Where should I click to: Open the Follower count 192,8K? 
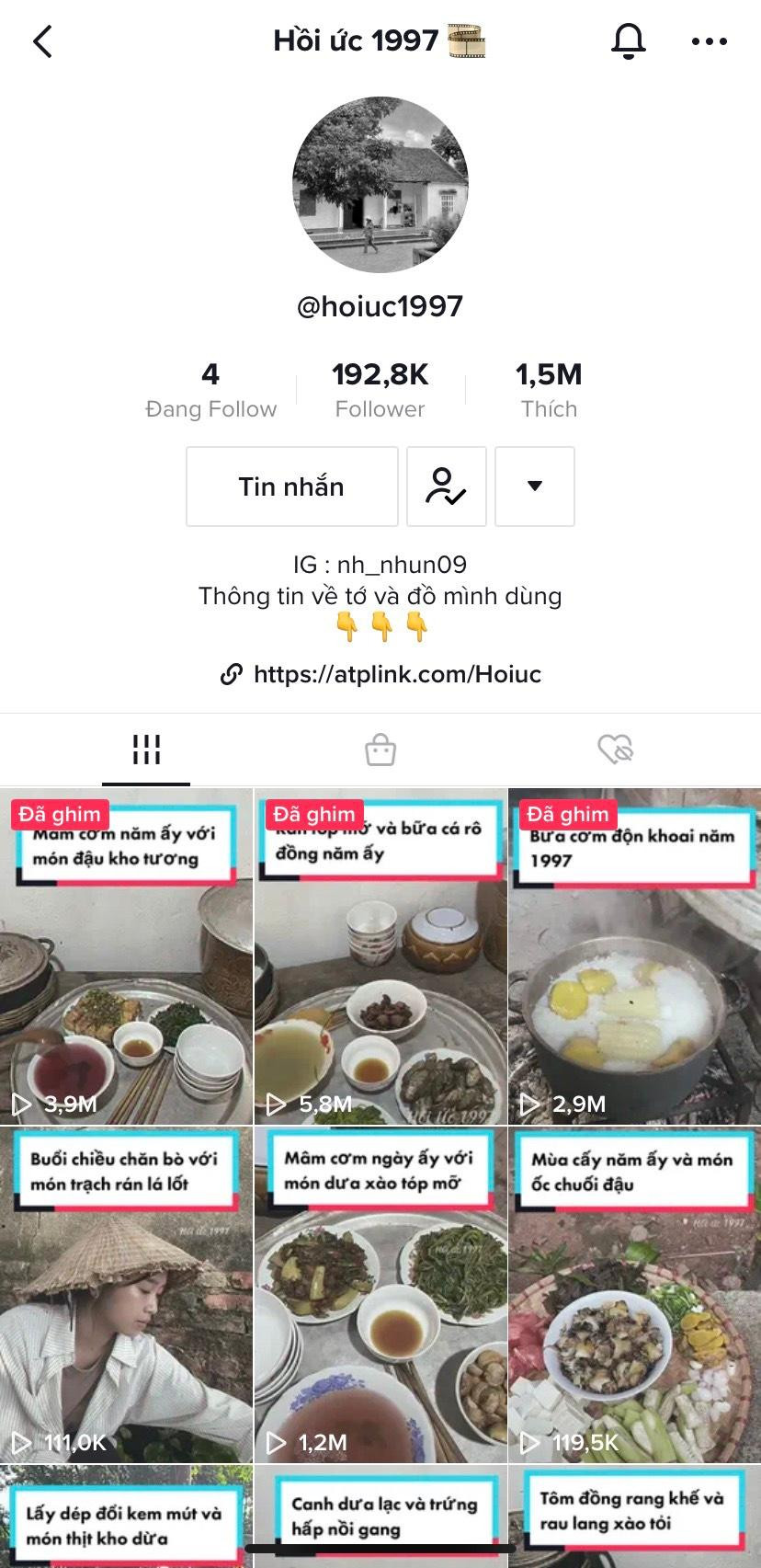[x=380, y=387]
